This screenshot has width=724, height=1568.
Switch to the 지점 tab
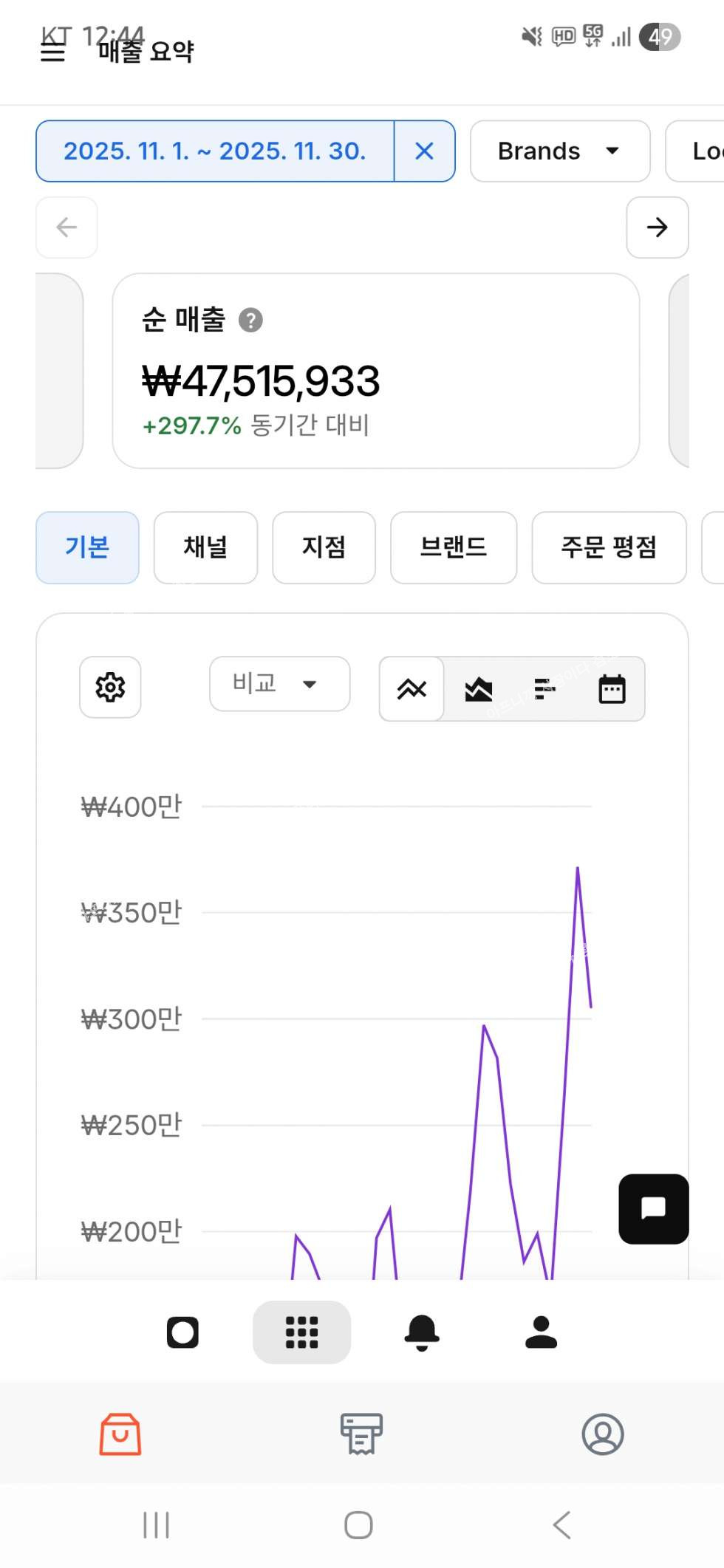[324, 547]
